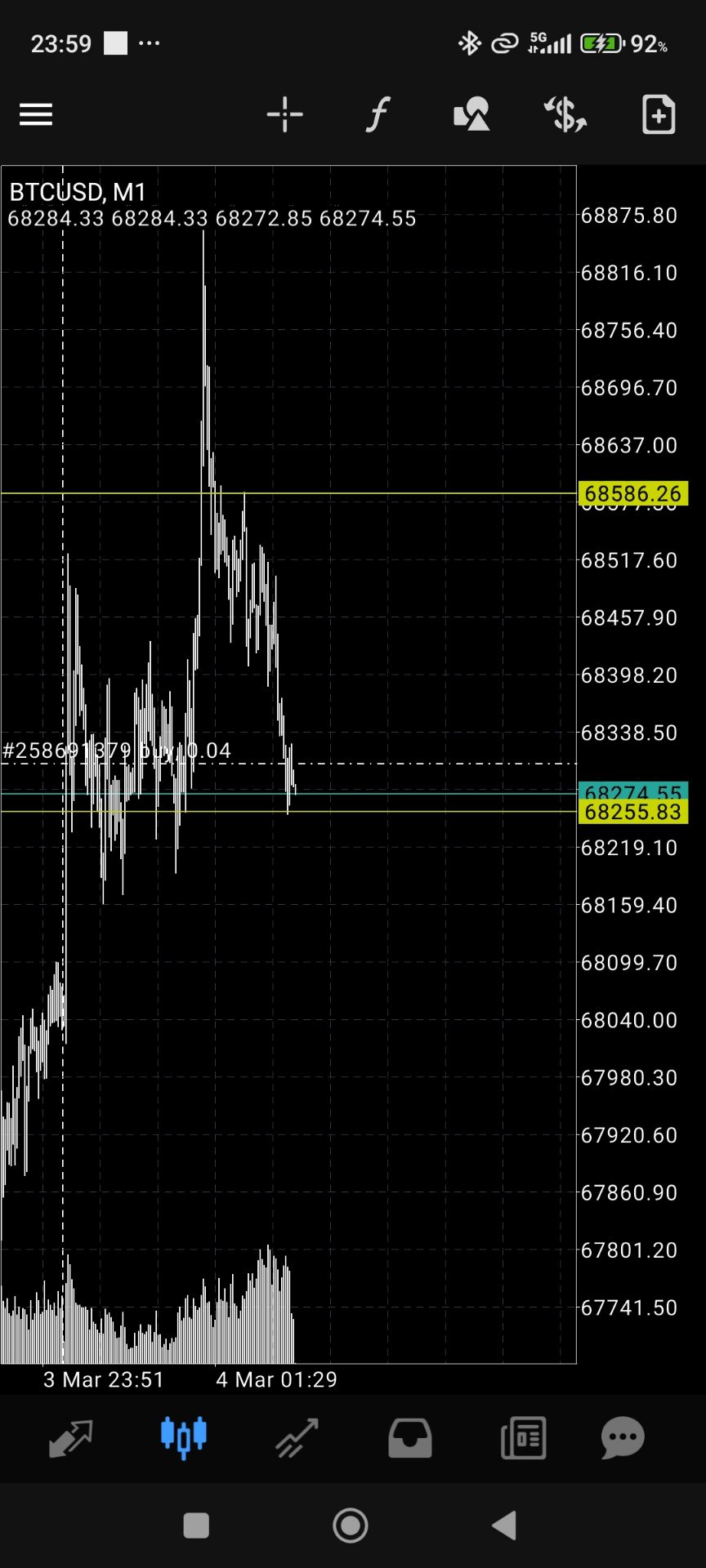The height and width of the screenshot is (1568, 706).
Task: Navigate back with the system button
Action: pos(504,1525)
